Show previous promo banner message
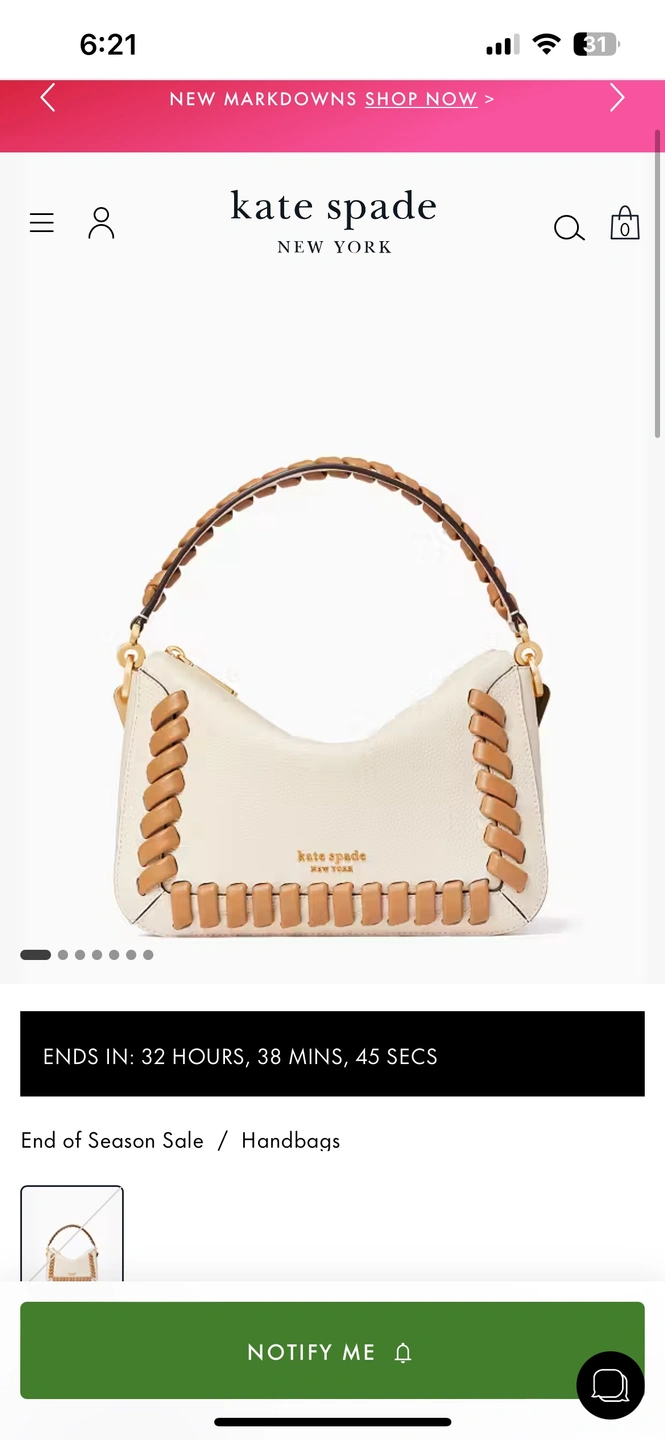 (47, 98)
